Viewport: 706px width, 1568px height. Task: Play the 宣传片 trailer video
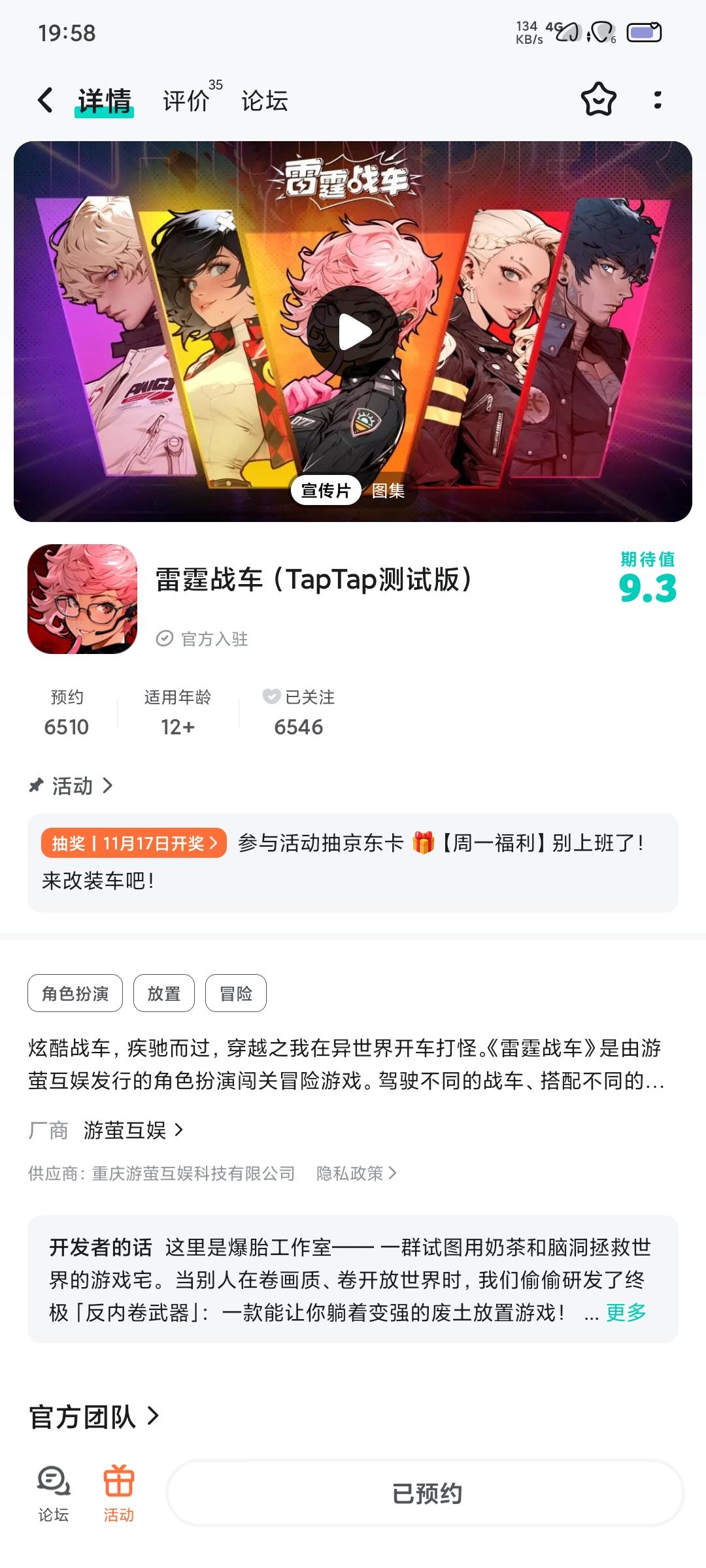(353, 331)
